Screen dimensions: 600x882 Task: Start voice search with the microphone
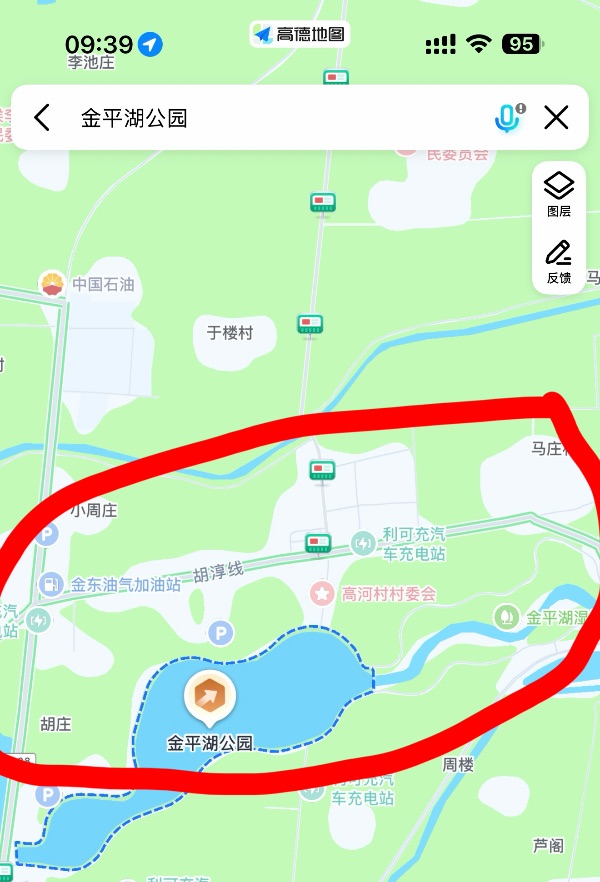(508, 118)
